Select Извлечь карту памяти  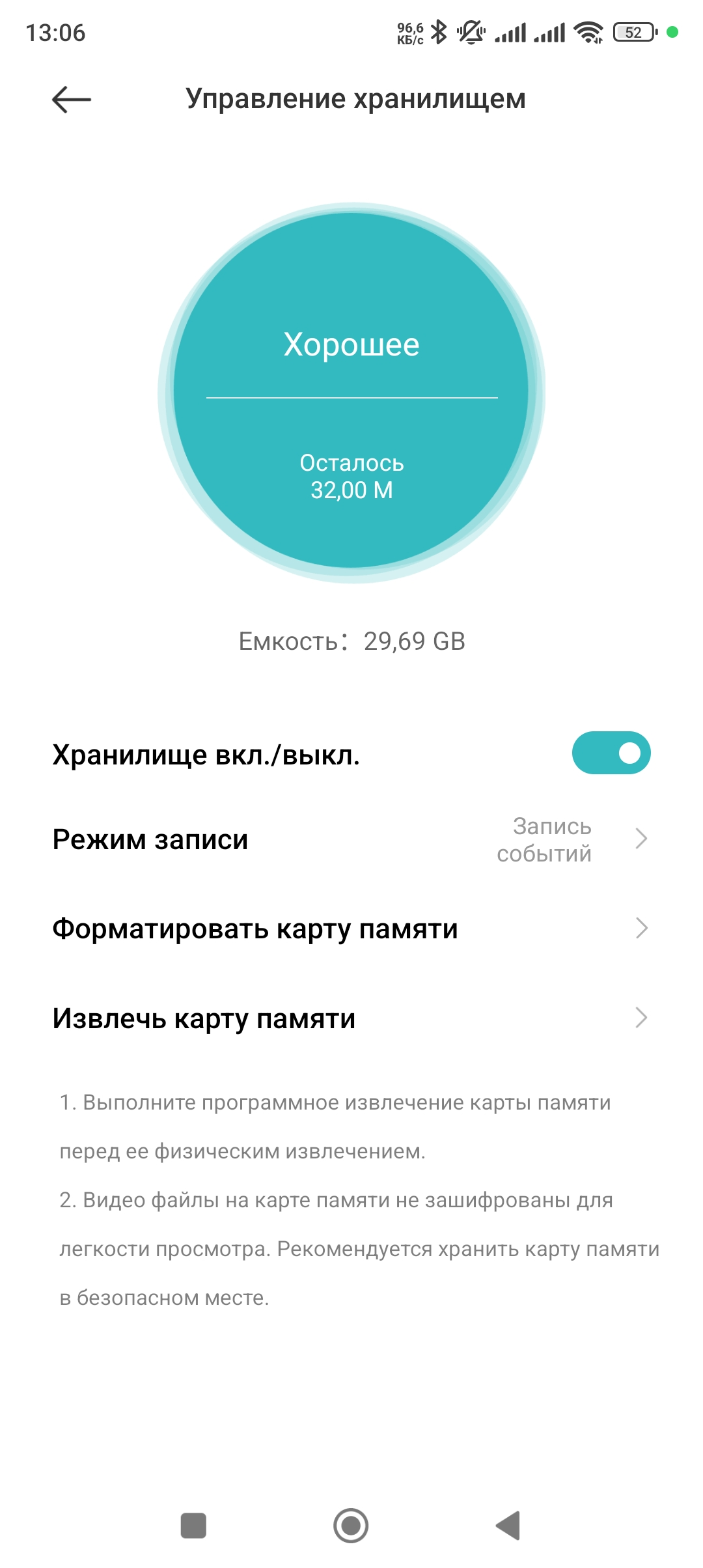coord(351,1018)
